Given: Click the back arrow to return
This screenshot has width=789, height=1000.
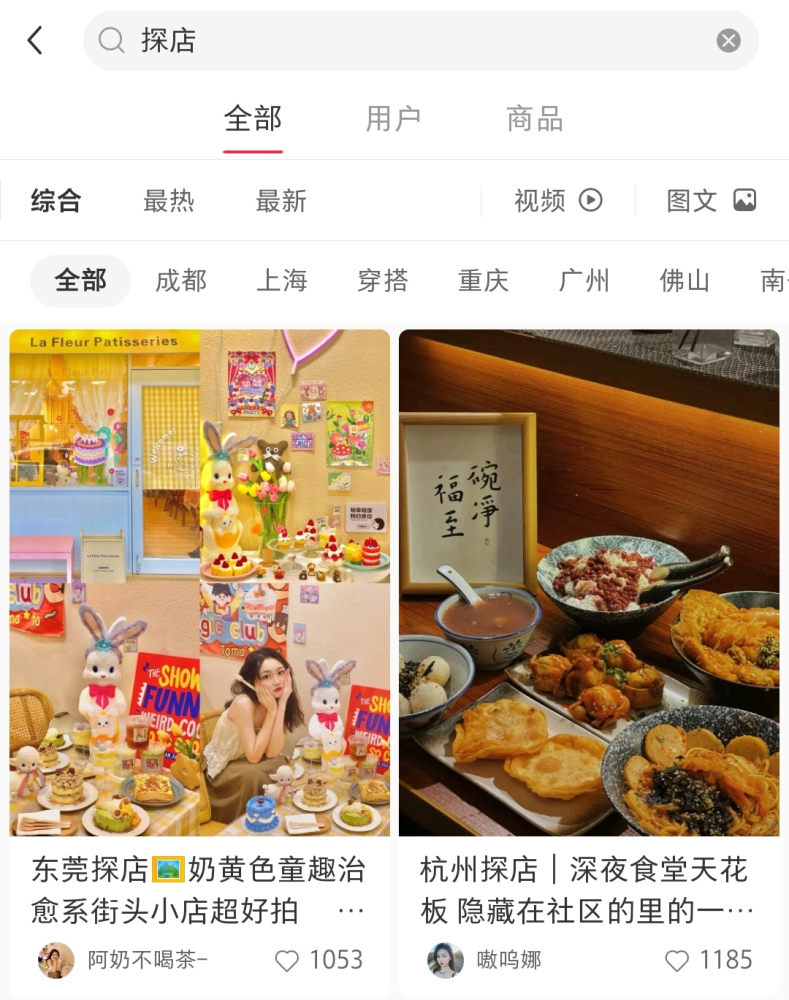Looking at the screenshot, I should [35, 40].
